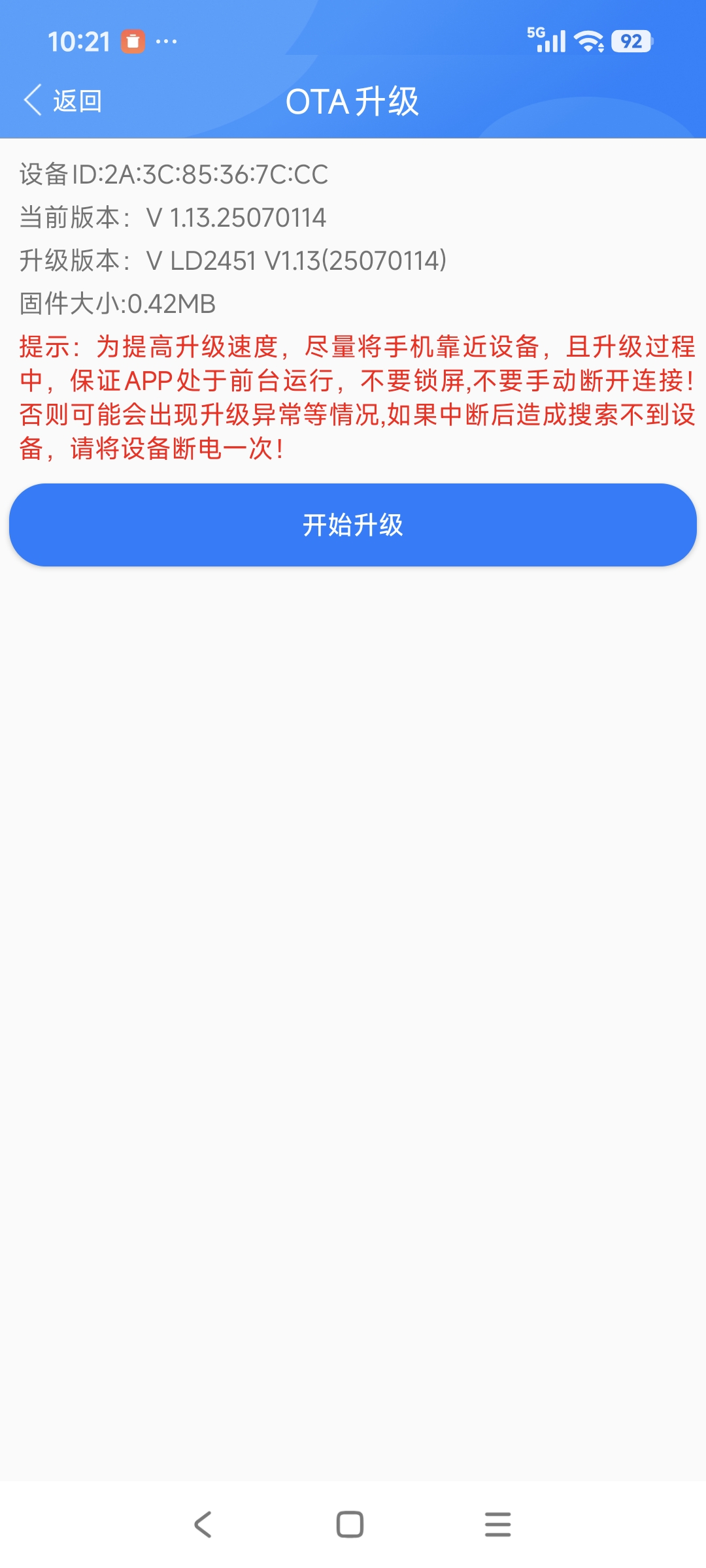Go back using the system navigation arrow
706x1568 pixels.
203,1524
